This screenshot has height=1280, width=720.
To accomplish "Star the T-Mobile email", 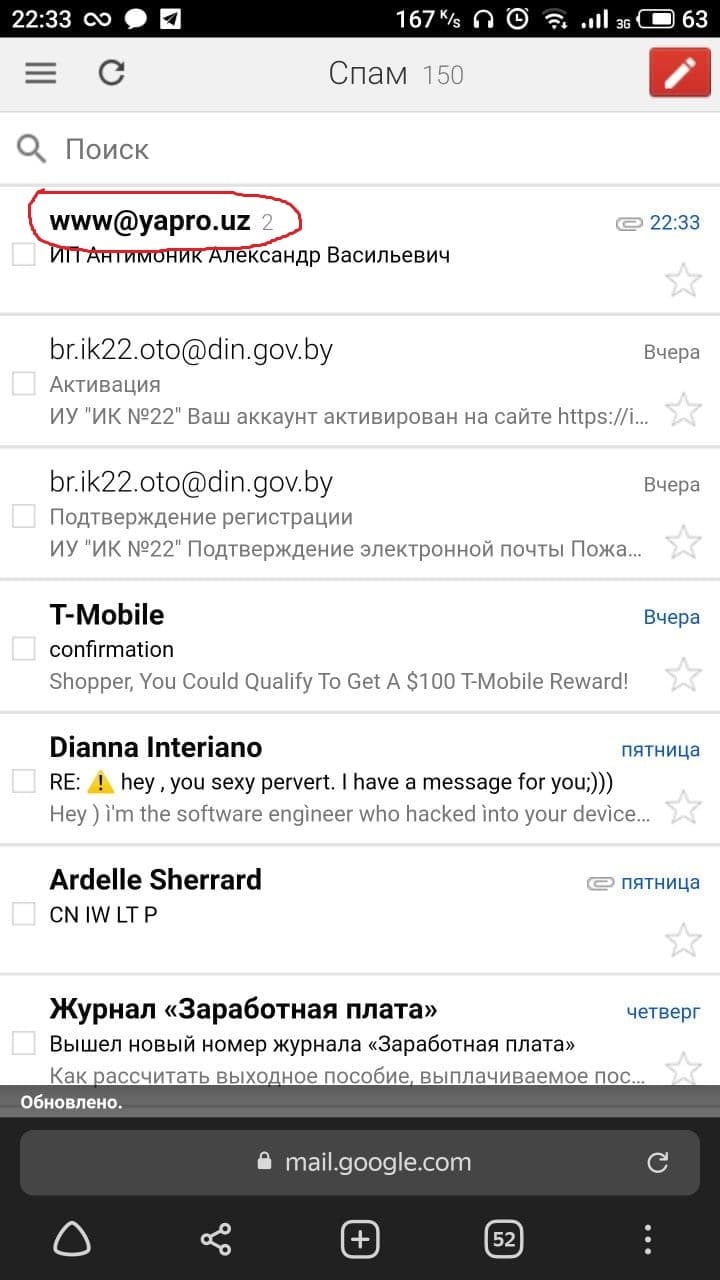I will (683, 675).
